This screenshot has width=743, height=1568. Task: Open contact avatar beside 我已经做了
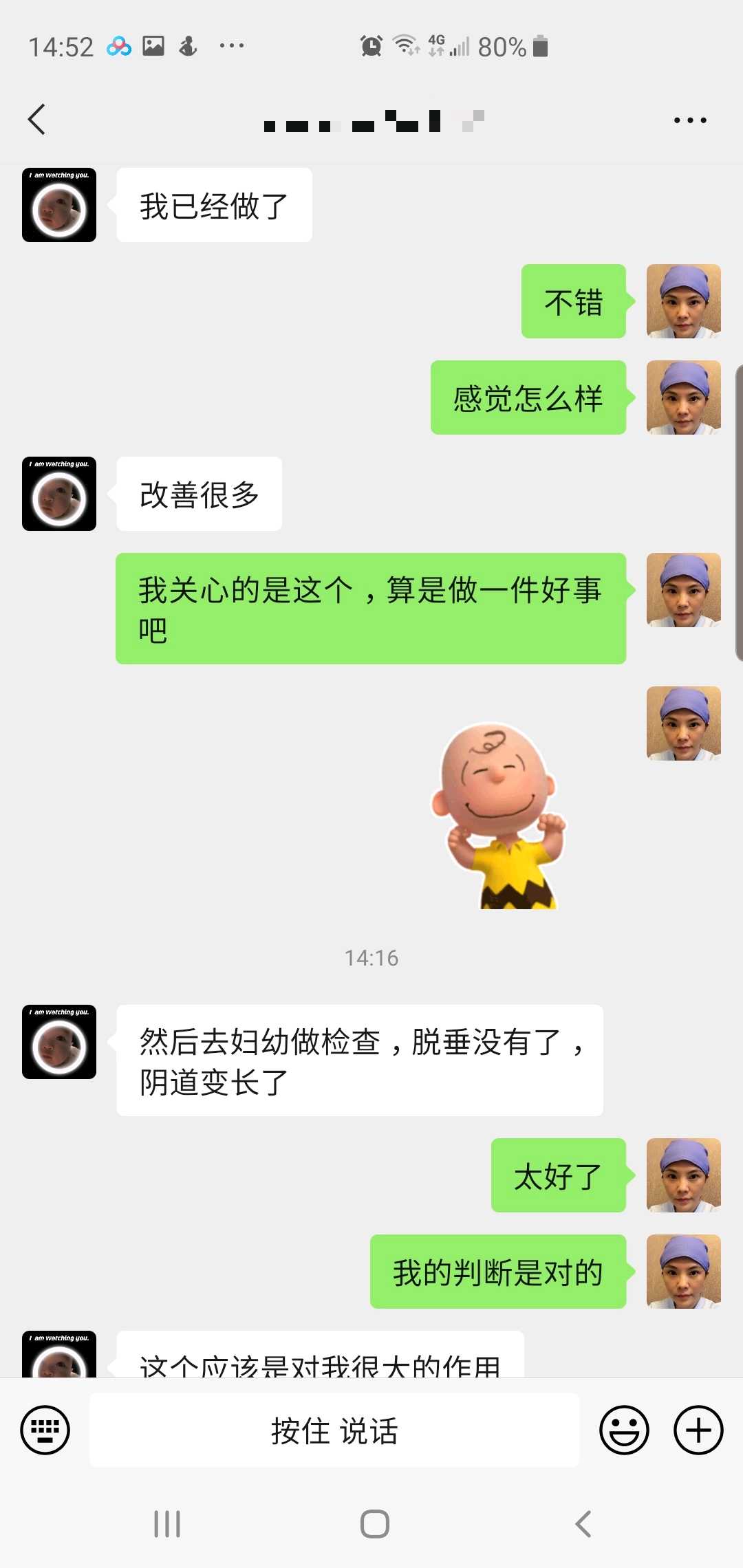[59, 205]
